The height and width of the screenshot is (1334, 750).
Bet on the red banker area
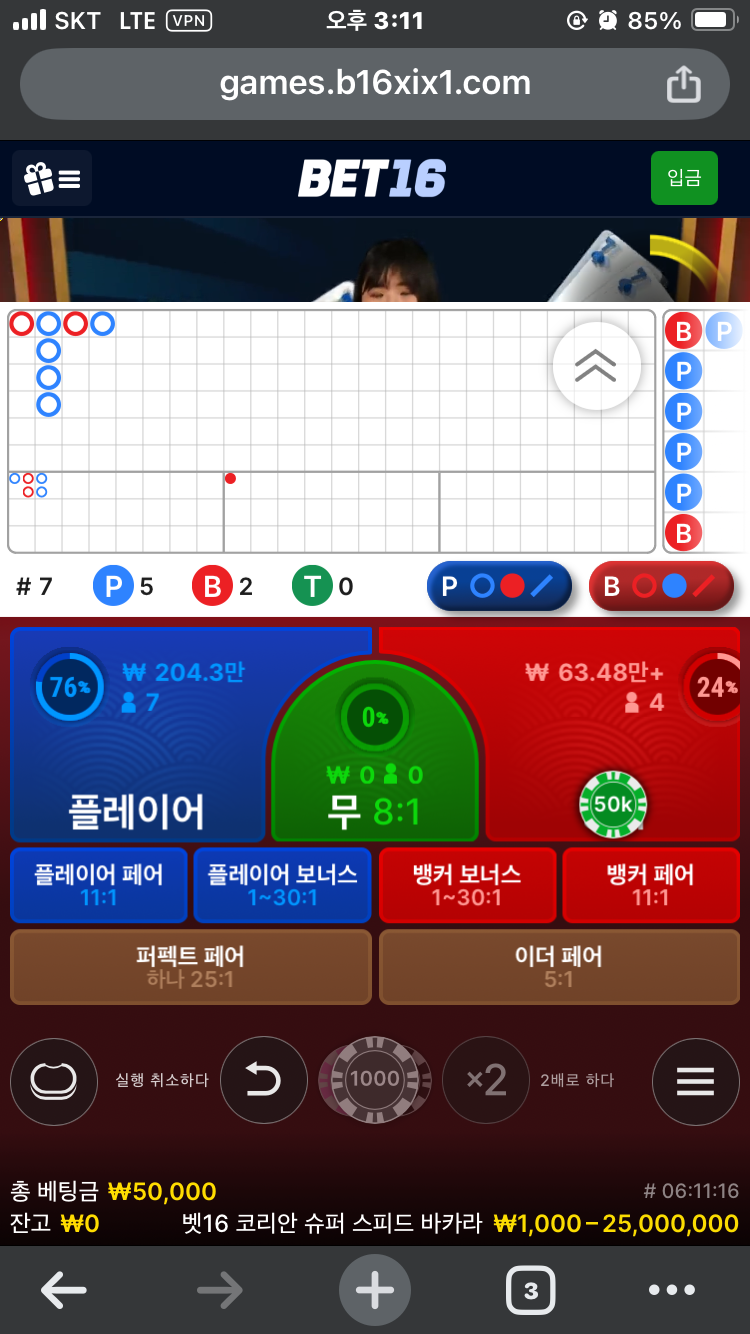point(612,734)
